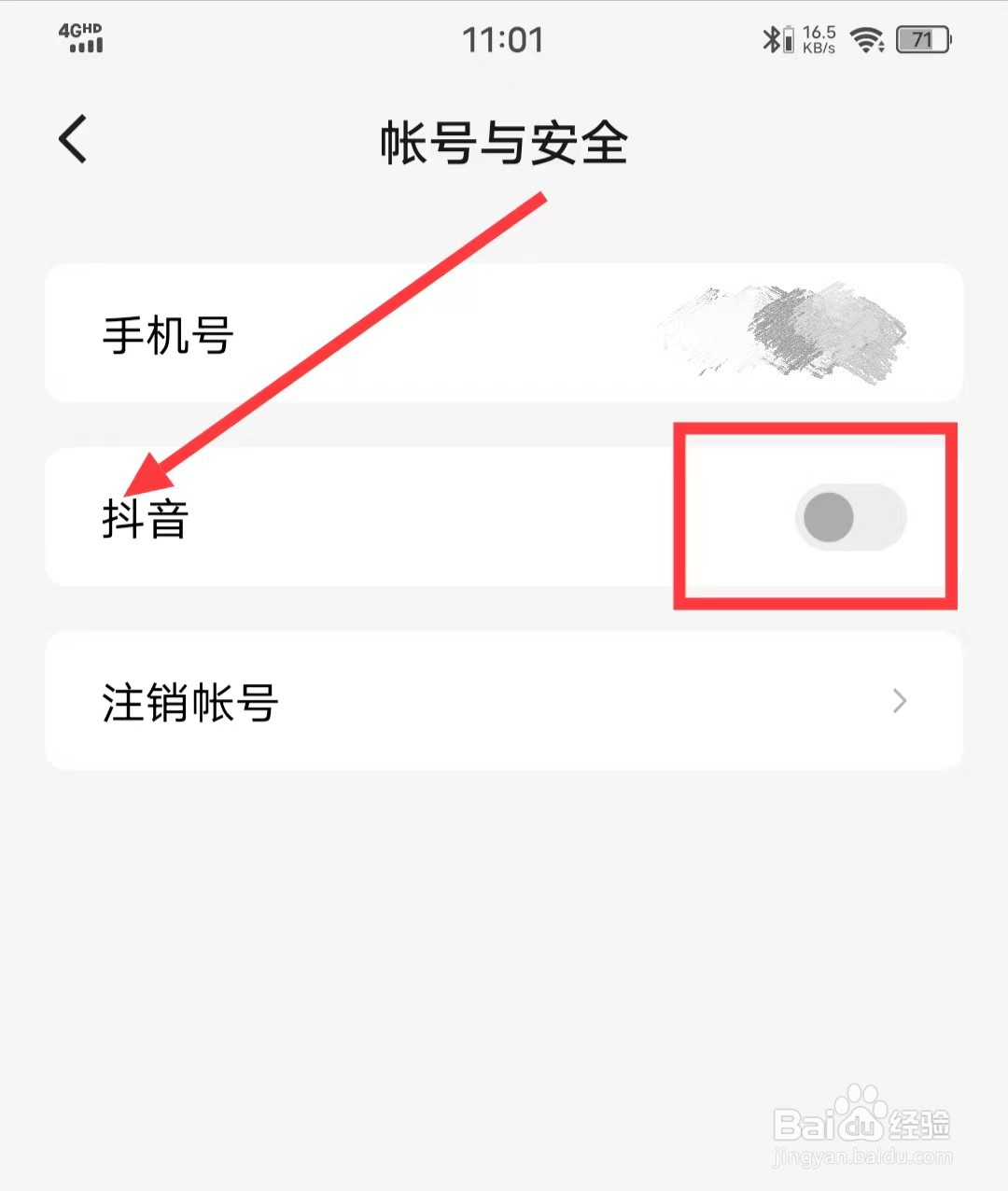Tap the Wi-Fi icon in status bar

[x=868, y=39]
